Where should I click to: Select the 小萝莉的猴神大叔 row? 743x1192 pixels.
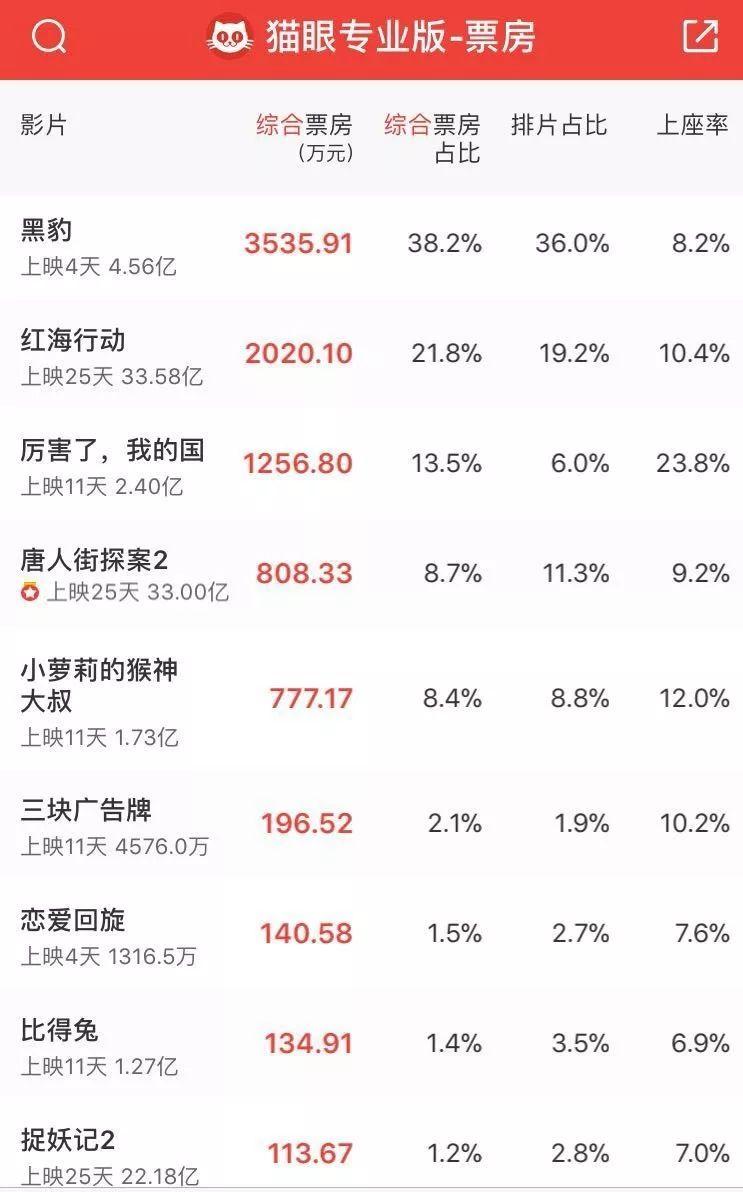point(371,699)
